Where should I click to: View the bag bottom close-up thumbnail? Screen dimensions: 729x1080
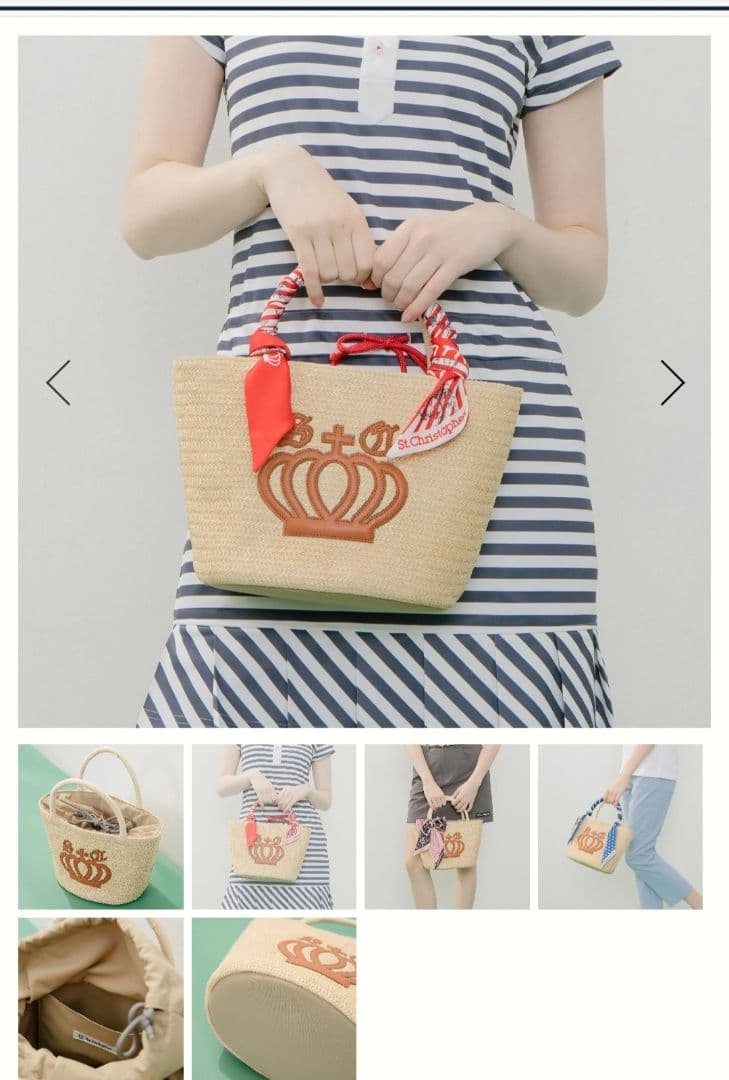273,998
